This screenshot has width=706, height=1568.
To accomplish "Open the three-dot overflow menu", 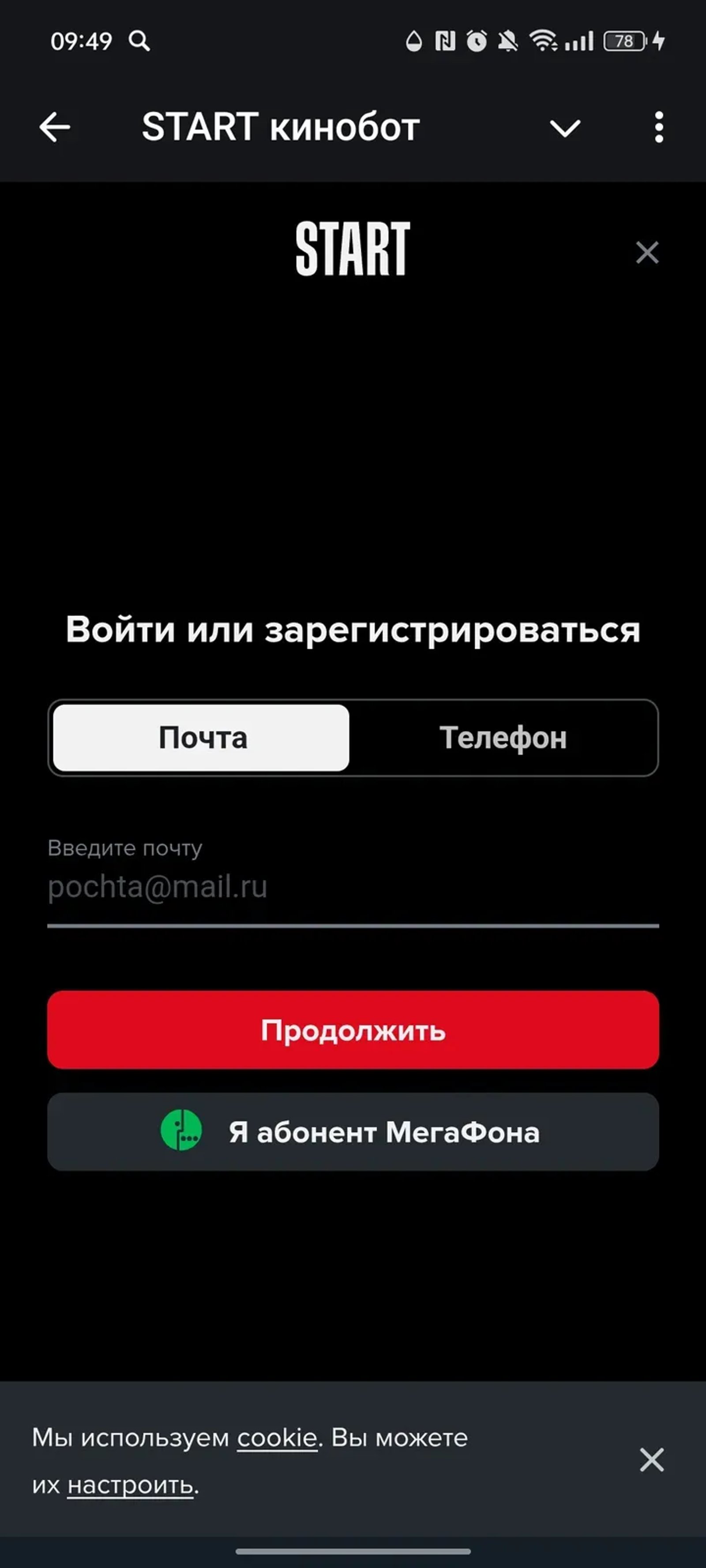I will pos(660,128).
